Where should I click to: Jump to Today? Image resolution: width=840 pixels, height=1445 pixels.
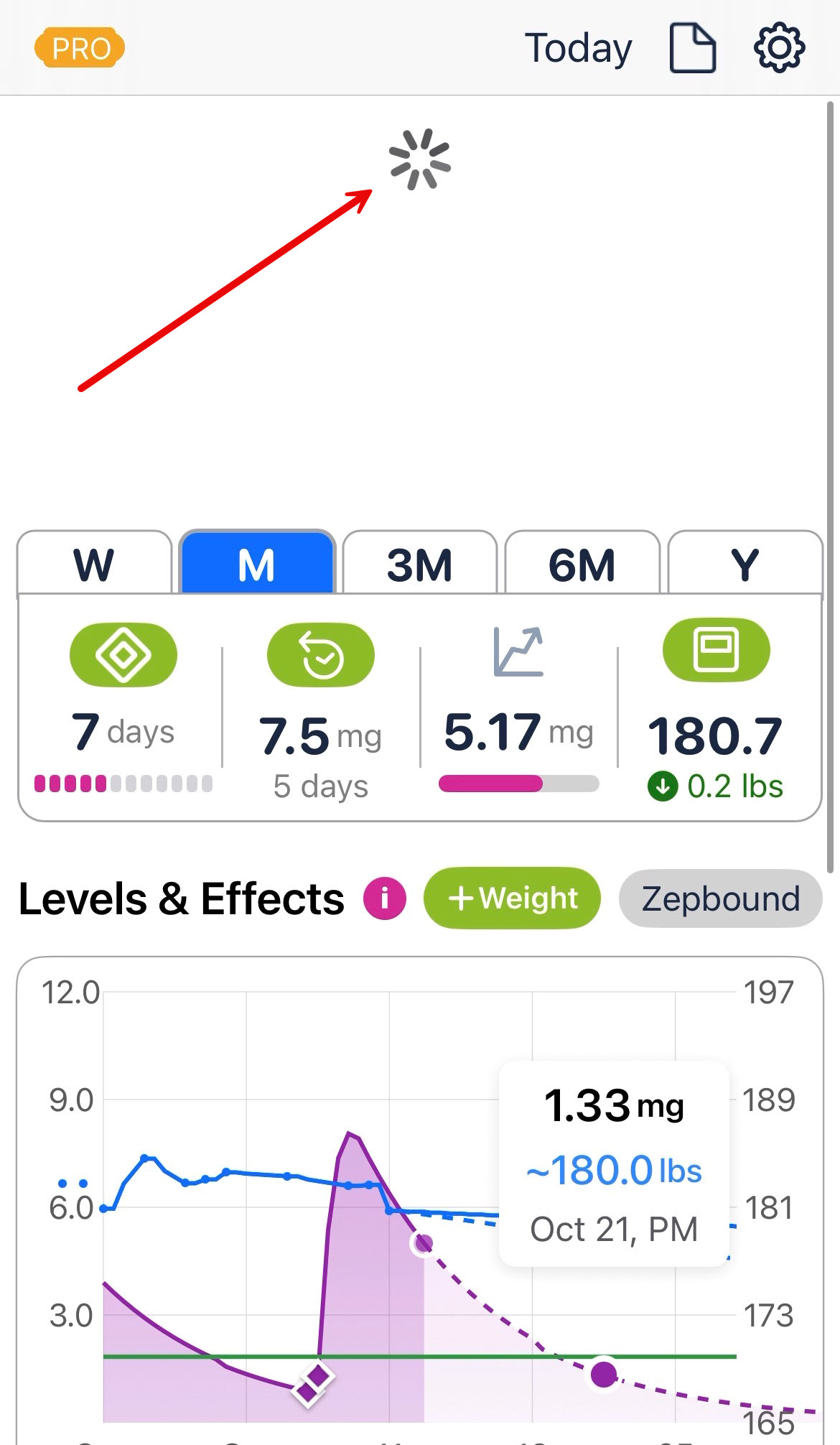tap(578, 48)
